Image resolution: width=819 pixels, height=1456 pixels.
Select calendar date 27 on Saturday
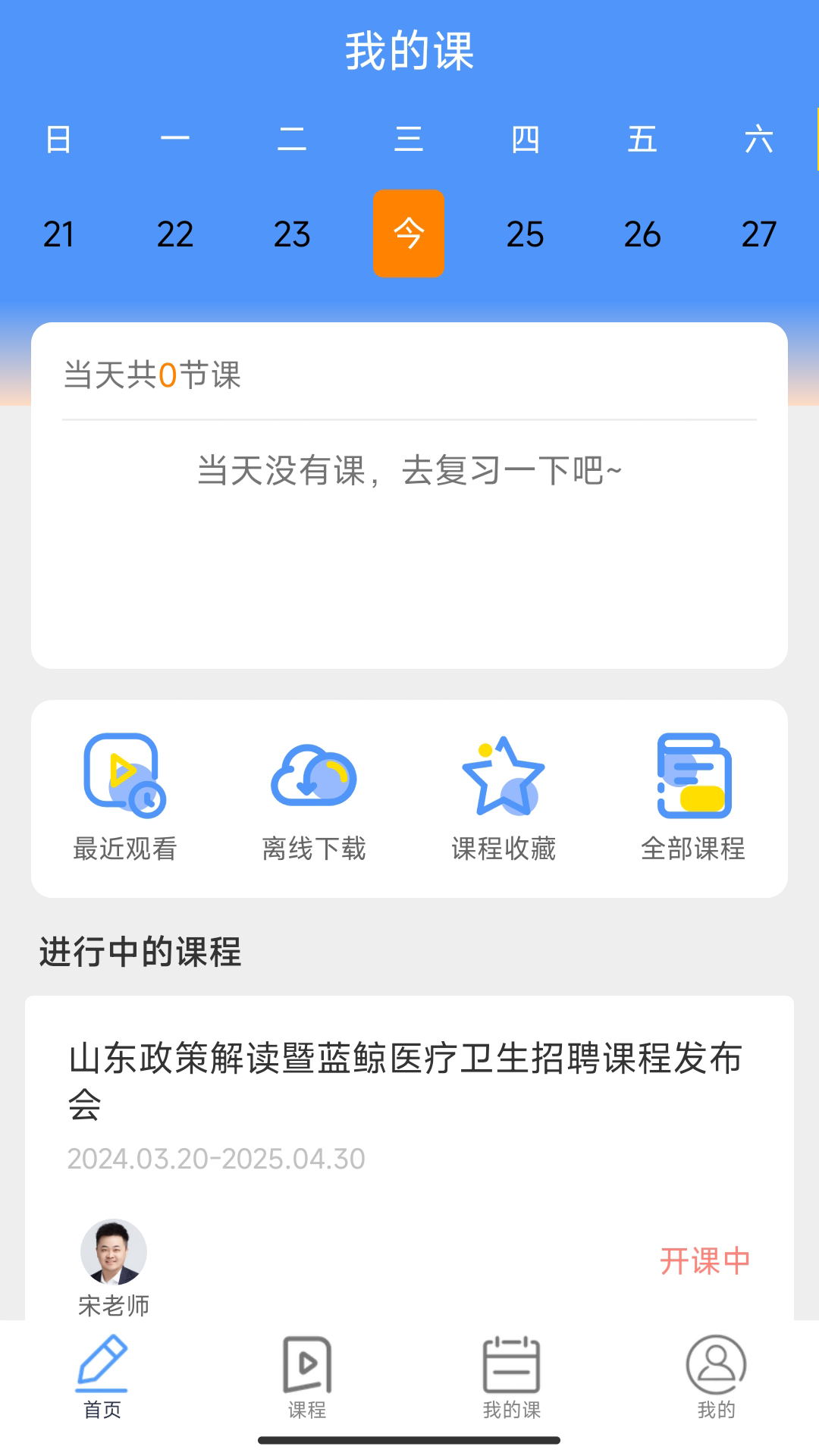click(x=759, y=234)
